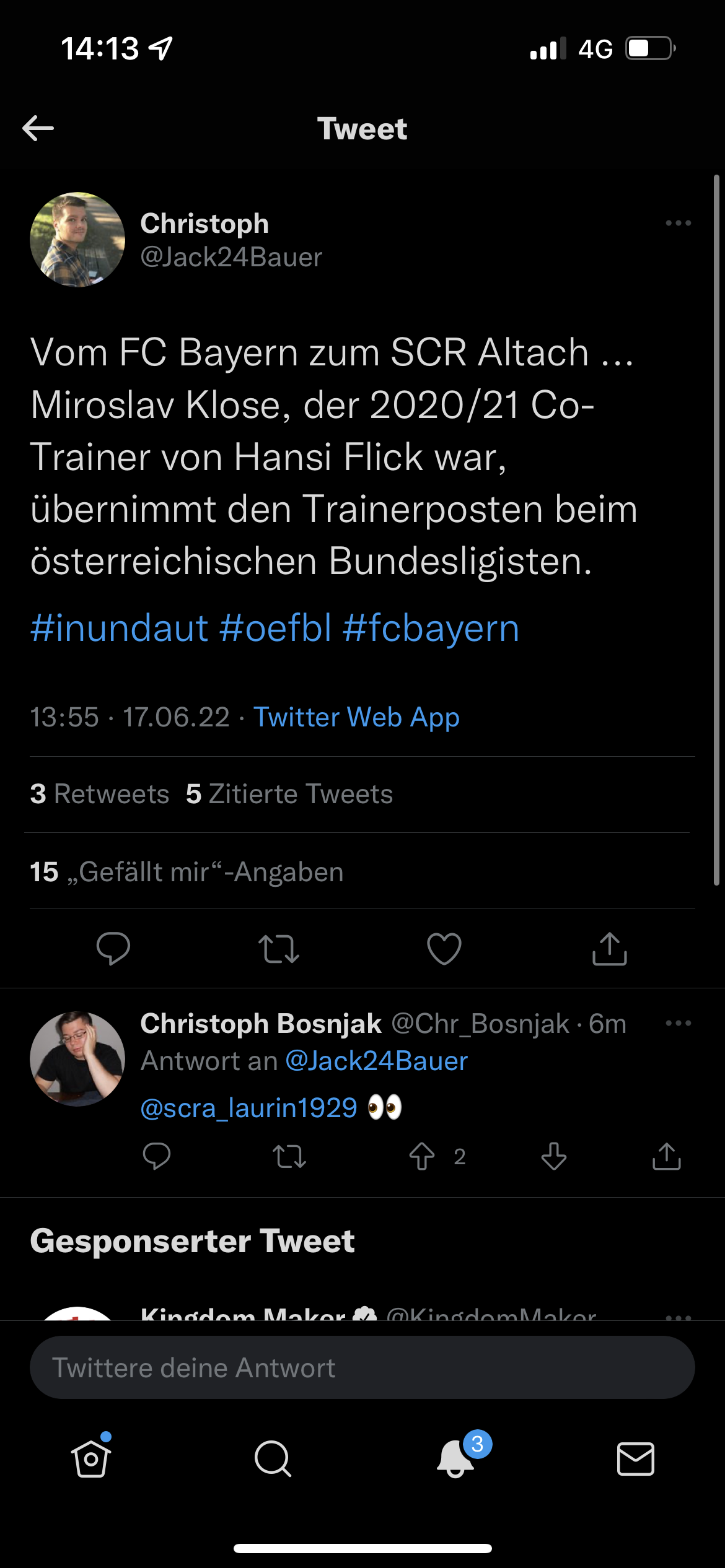Open the #fcbayern hashtag
725x1568 pixels.
431,628
